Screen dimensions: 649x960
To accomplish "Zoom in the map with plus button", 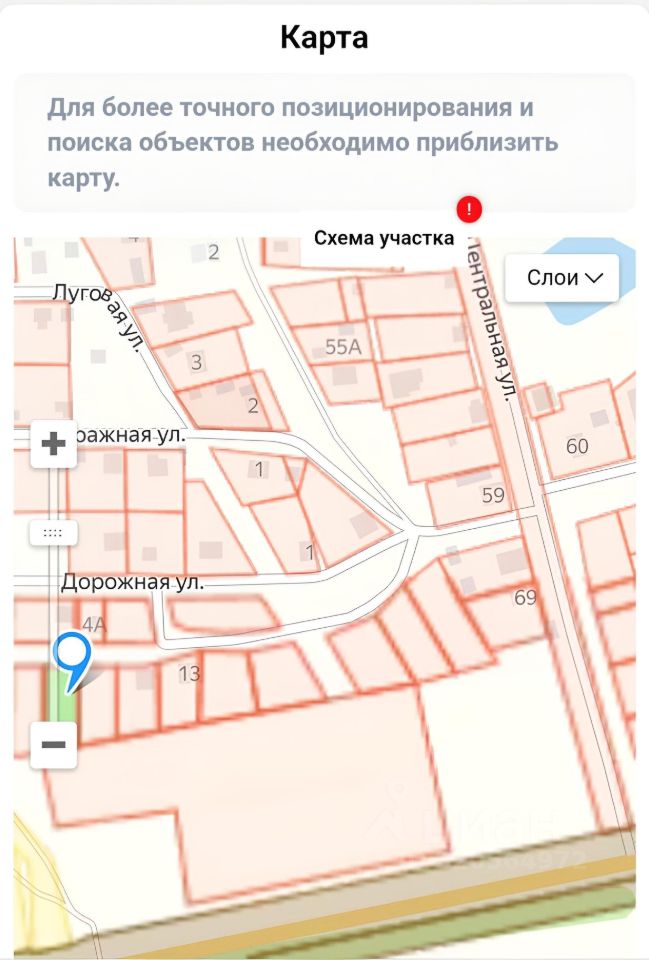I will click(53, 444).
